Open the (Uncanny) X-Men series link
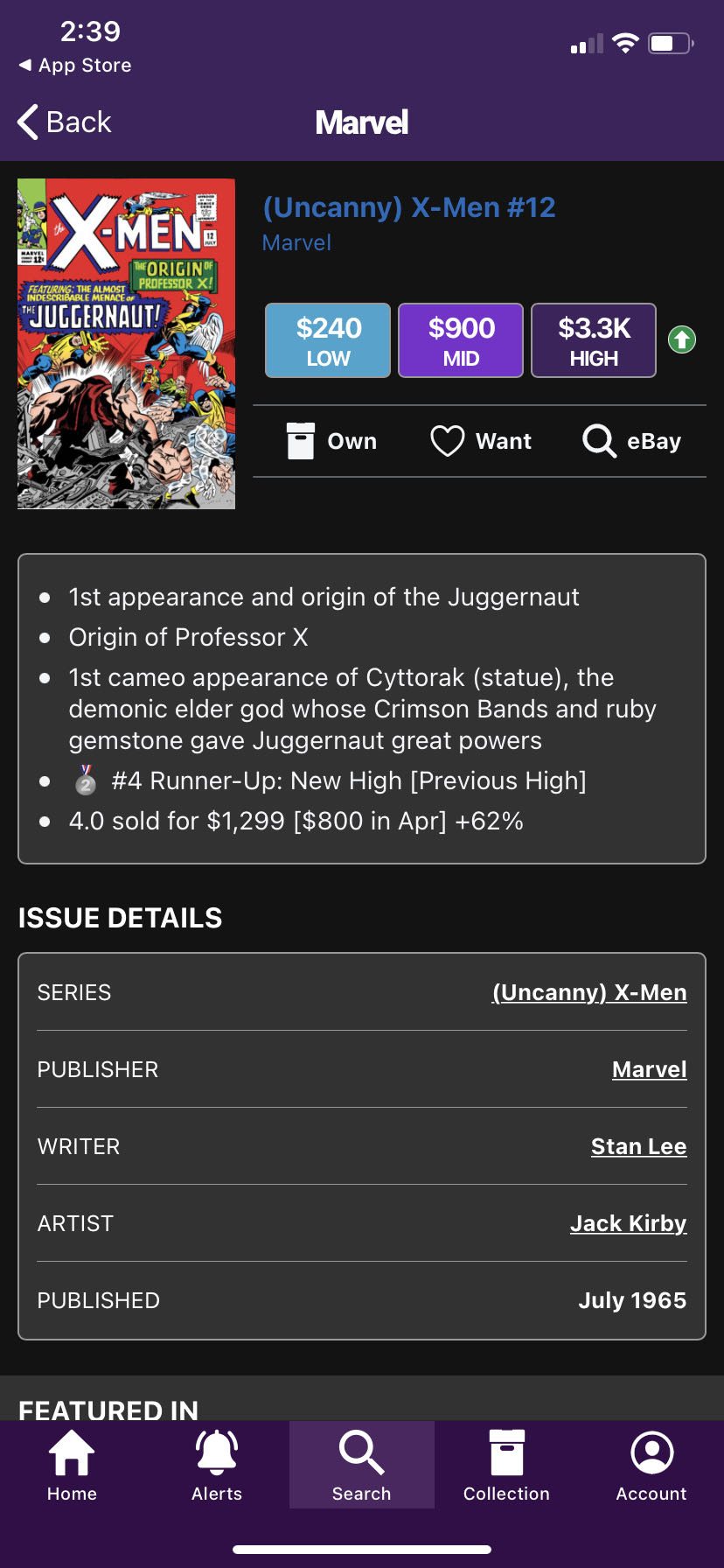The width and height of the screenshot is (724, 1568). click(589, 992)
